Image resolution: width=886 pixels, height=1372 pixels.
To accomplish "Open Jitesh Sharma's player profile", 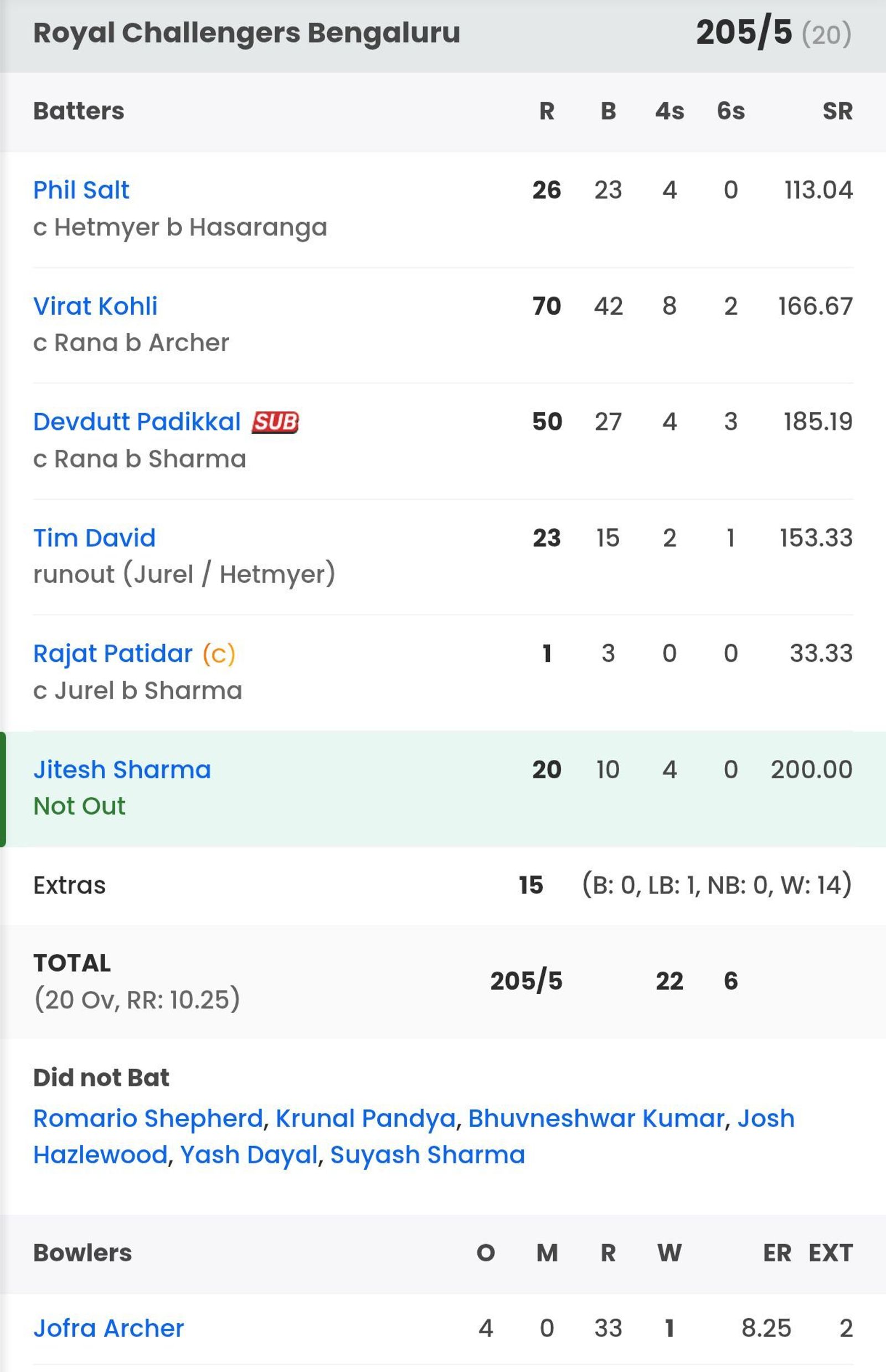I will [x=122, y=769].
